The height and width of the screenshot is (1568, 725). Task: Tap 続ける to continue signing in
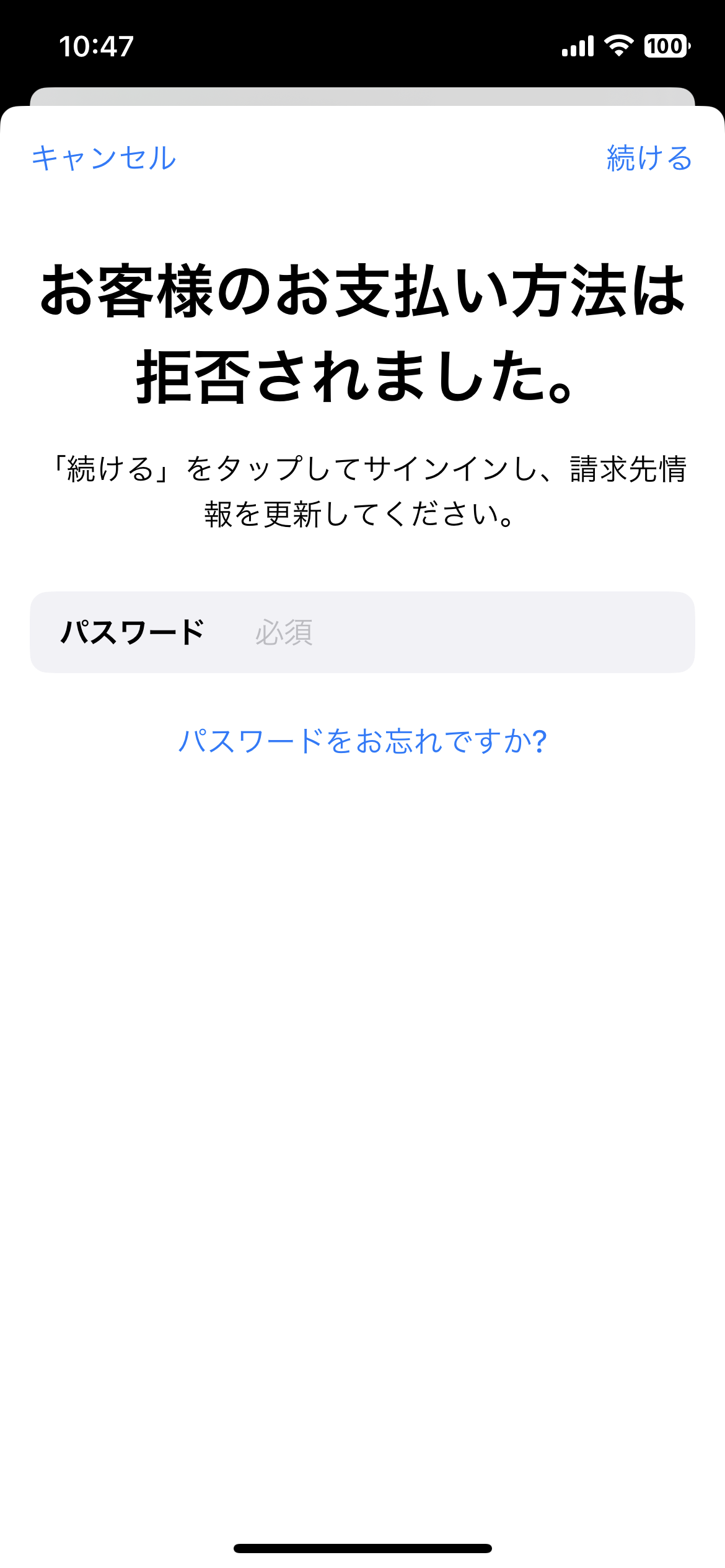[x=649, y=158]
